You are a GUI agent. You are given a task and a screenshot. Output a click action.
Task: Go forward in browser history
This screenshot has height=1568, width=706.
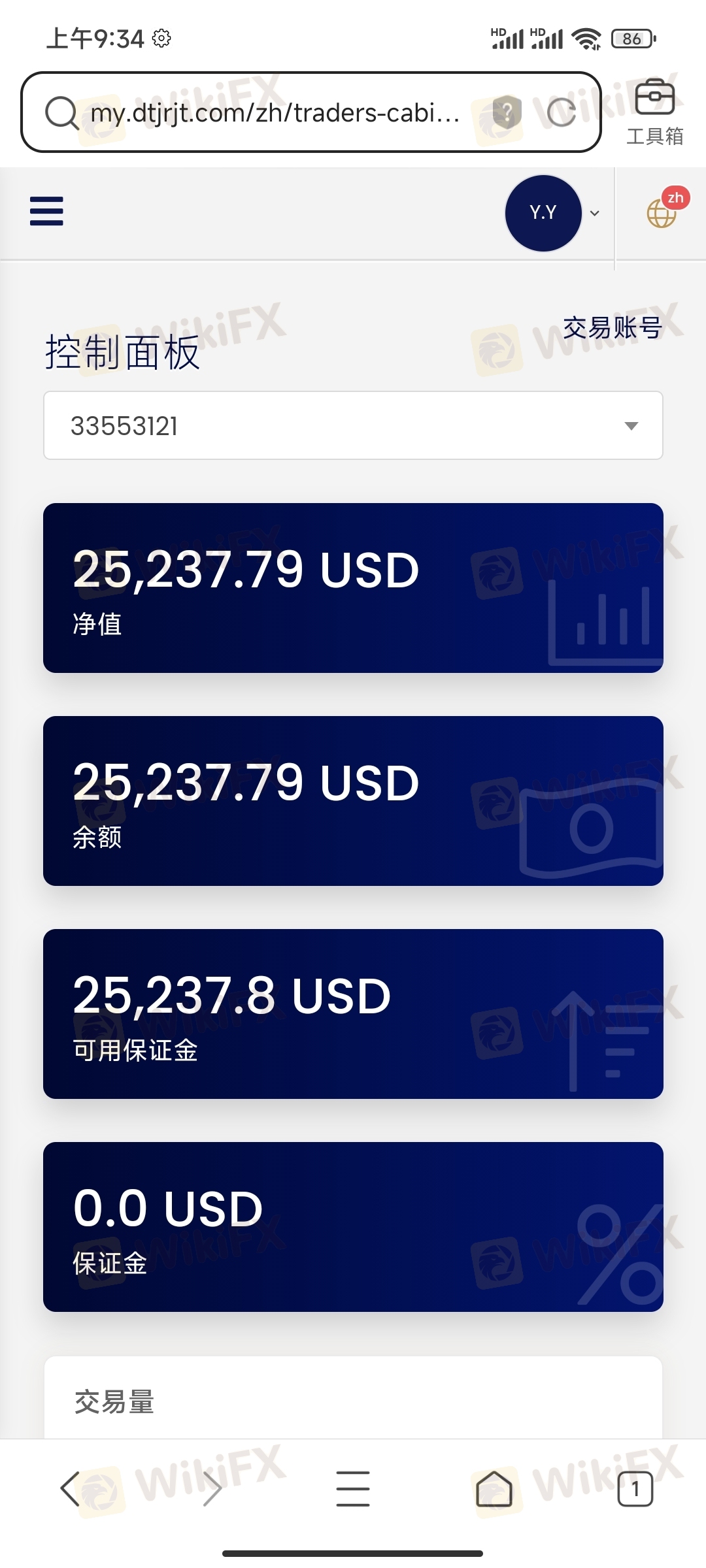pyautogui.click(x=212, y=1488)
